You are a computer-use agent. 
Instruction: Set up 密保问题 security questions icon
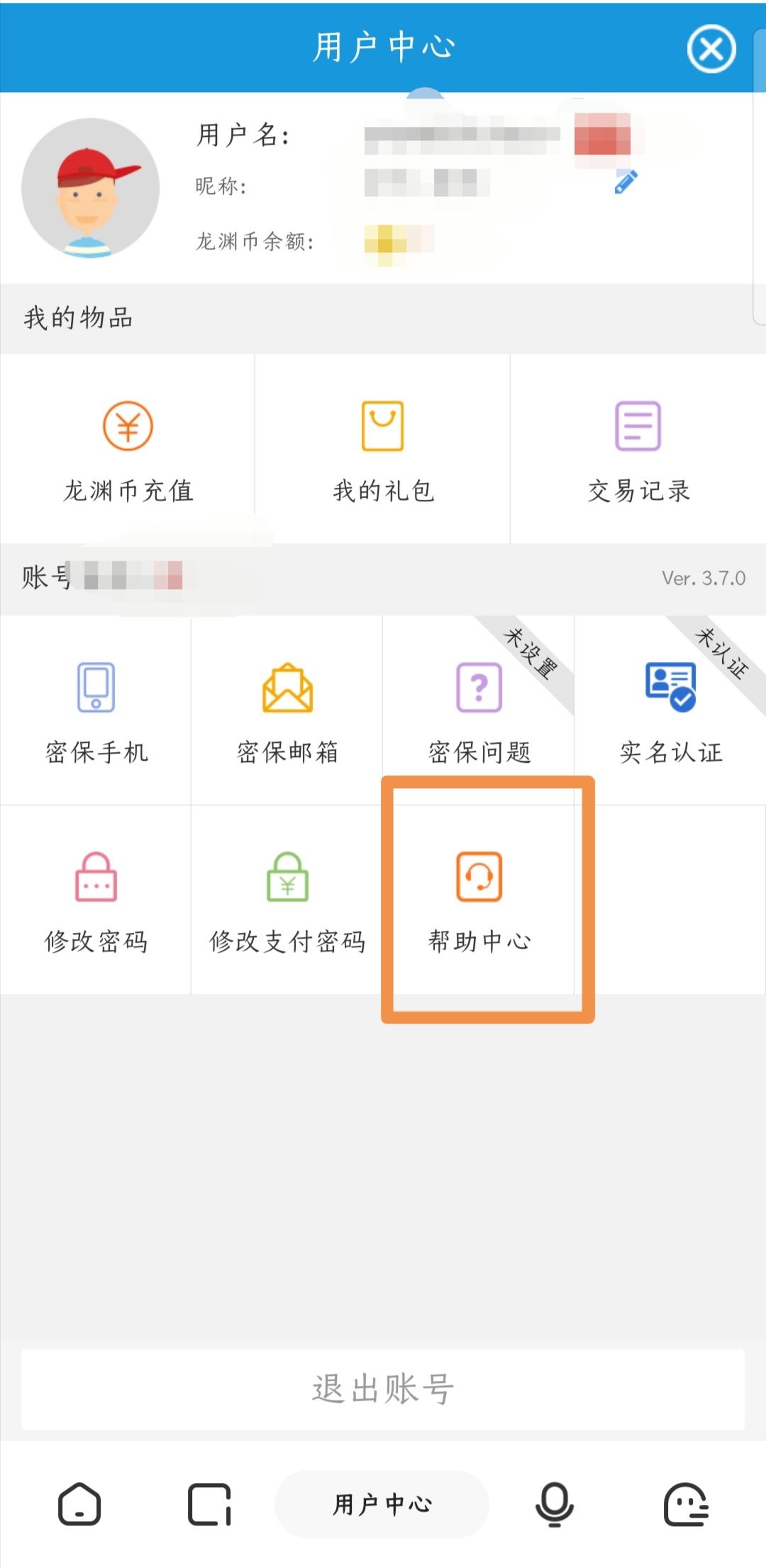pos(479,688)
